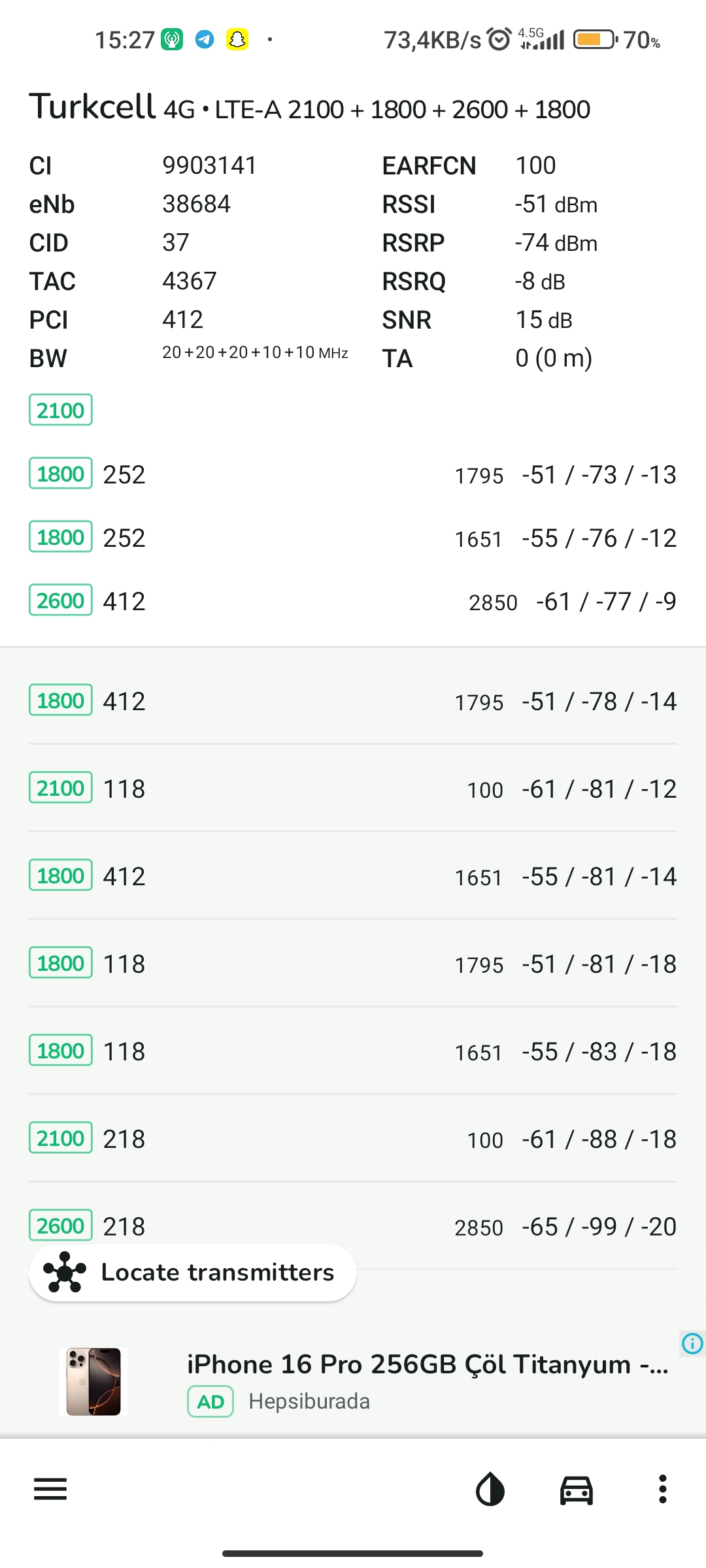This screenshot has width=706, height=1568.
Task: Toggle the dark theme contrast icon
Action: click(490, 1489)
